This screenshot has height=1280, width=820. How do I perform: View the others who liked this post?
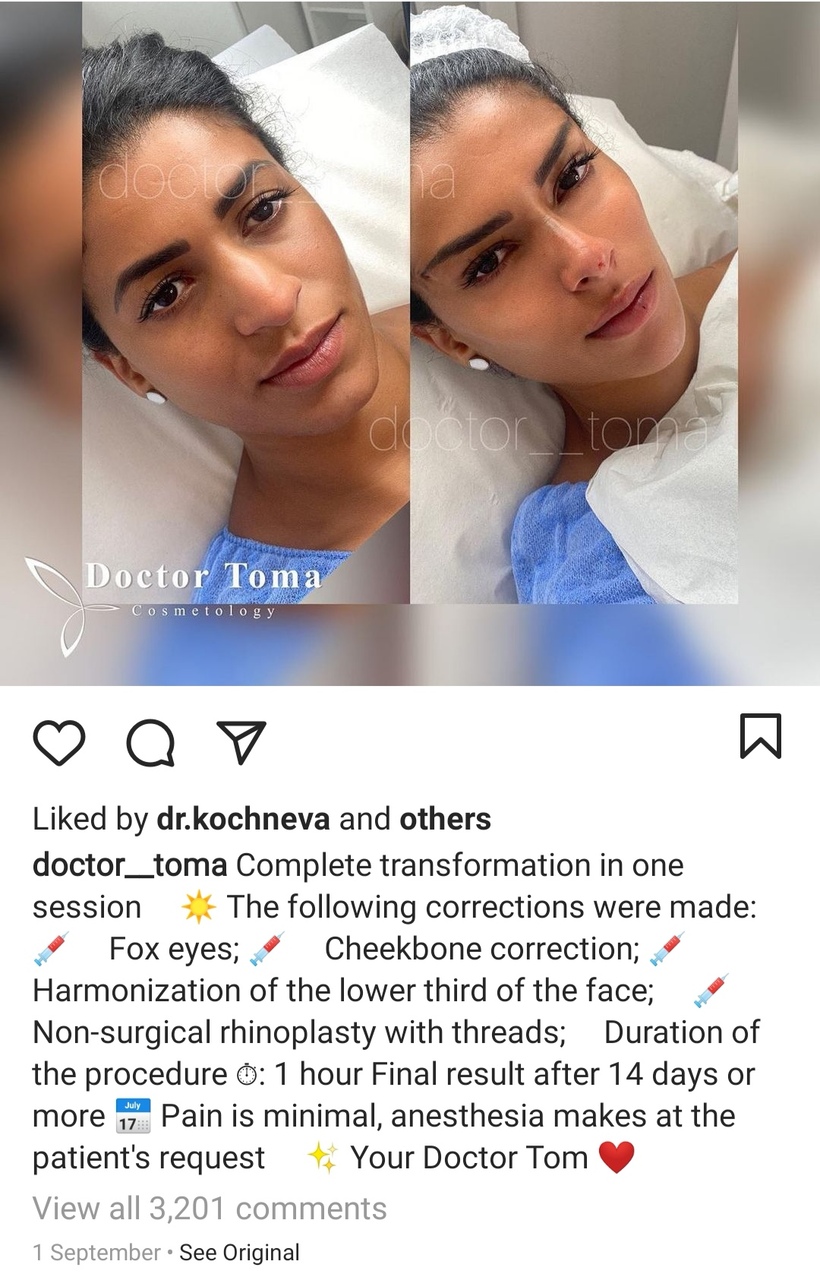[x=445, y=819]
